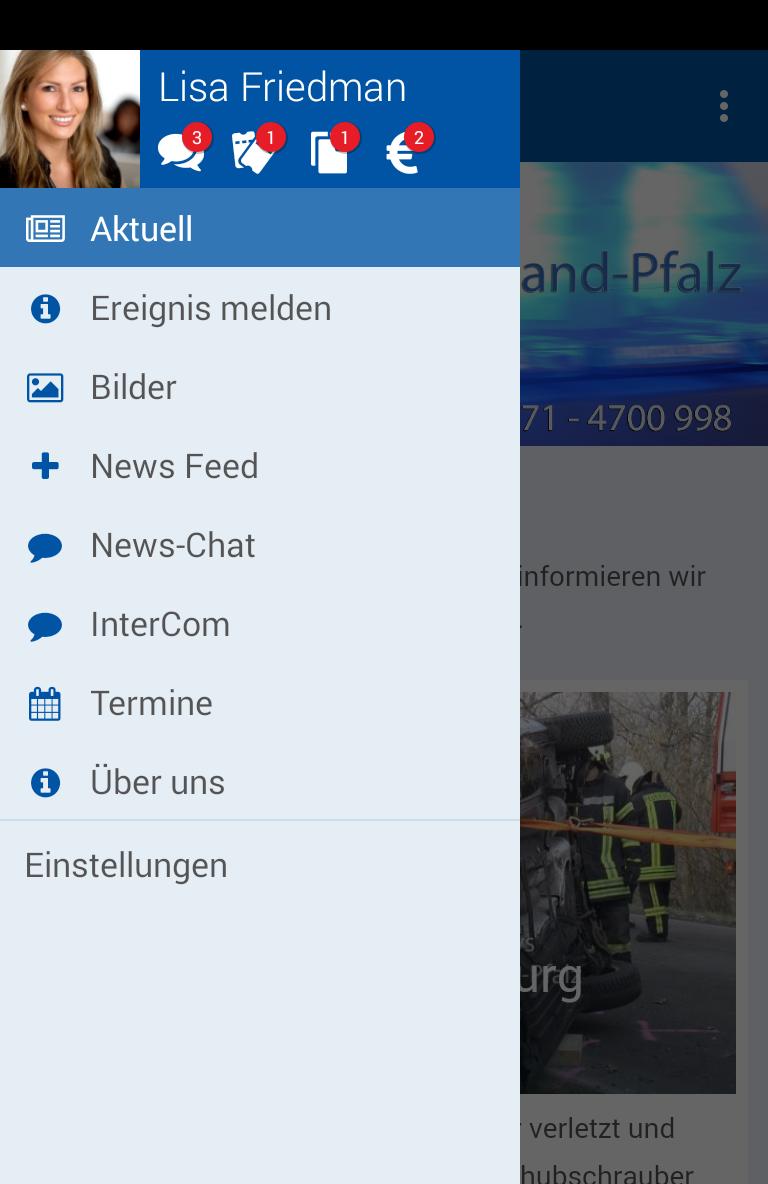Screen dimensions: 768x1184
Task: Open the car accident article image
Action: click(640, 890)
